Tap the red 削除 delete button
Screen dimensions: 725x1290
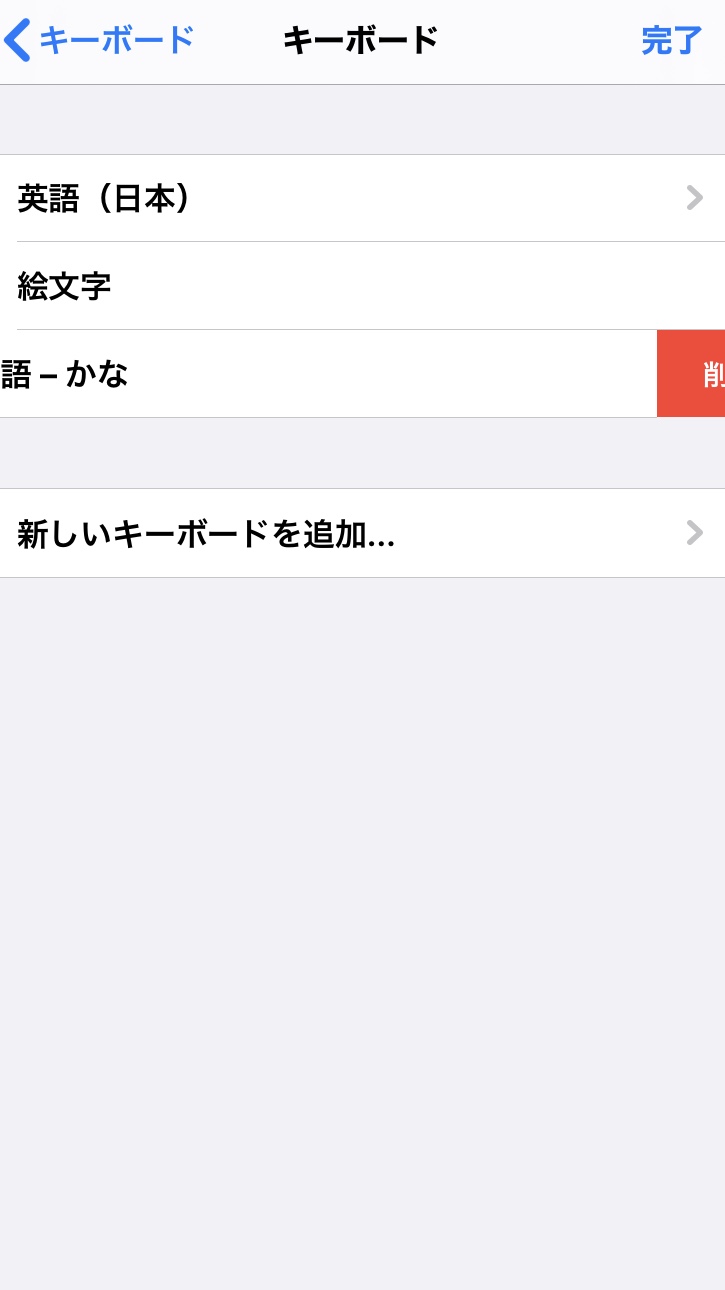pos(692,374)
